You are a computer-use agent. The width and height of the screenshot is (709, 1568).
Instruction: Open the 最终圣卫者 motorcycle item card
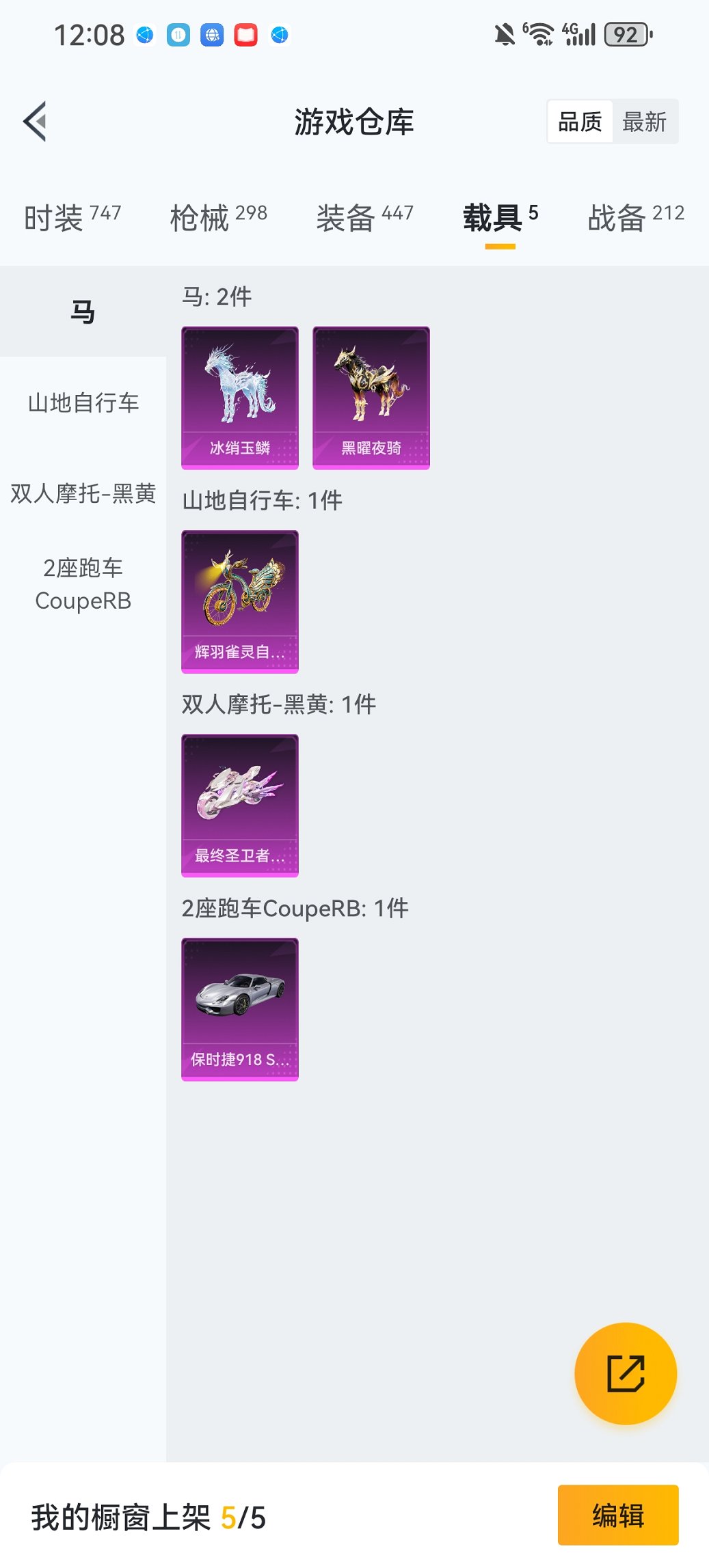coord(239,806)
